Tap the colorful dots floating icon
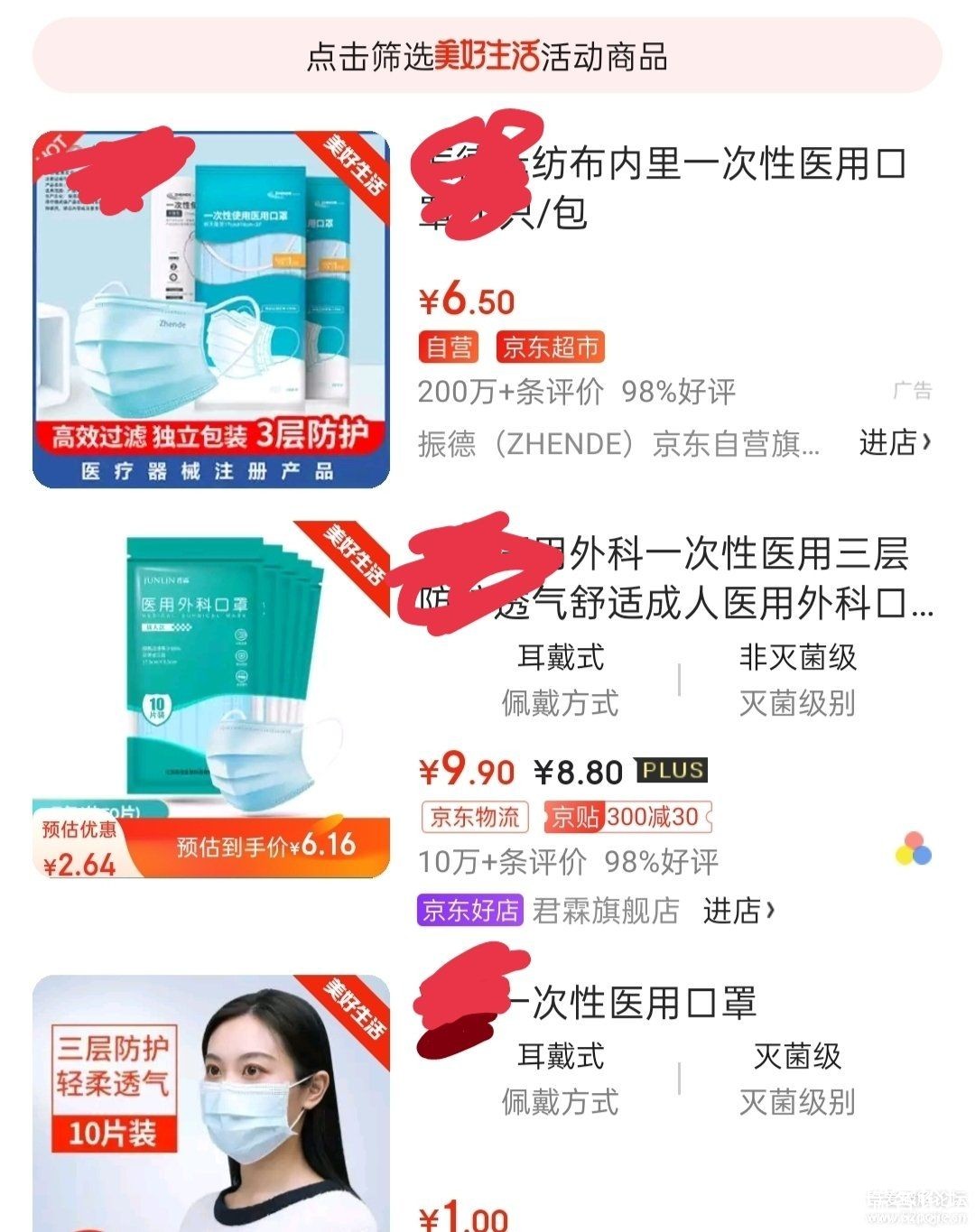Viewport: 975px width, 1232px height. (x=913, y=849)
